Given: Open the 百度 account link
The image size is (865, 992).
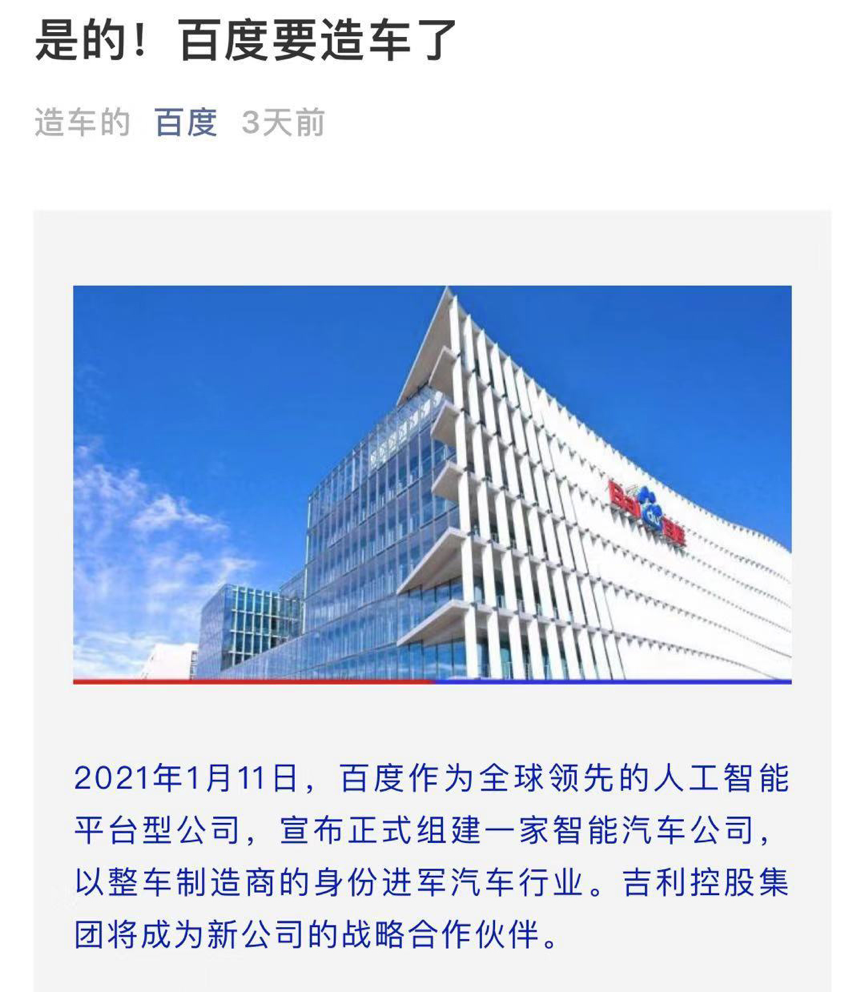Looking at the screenshot, I should point(186,123).
